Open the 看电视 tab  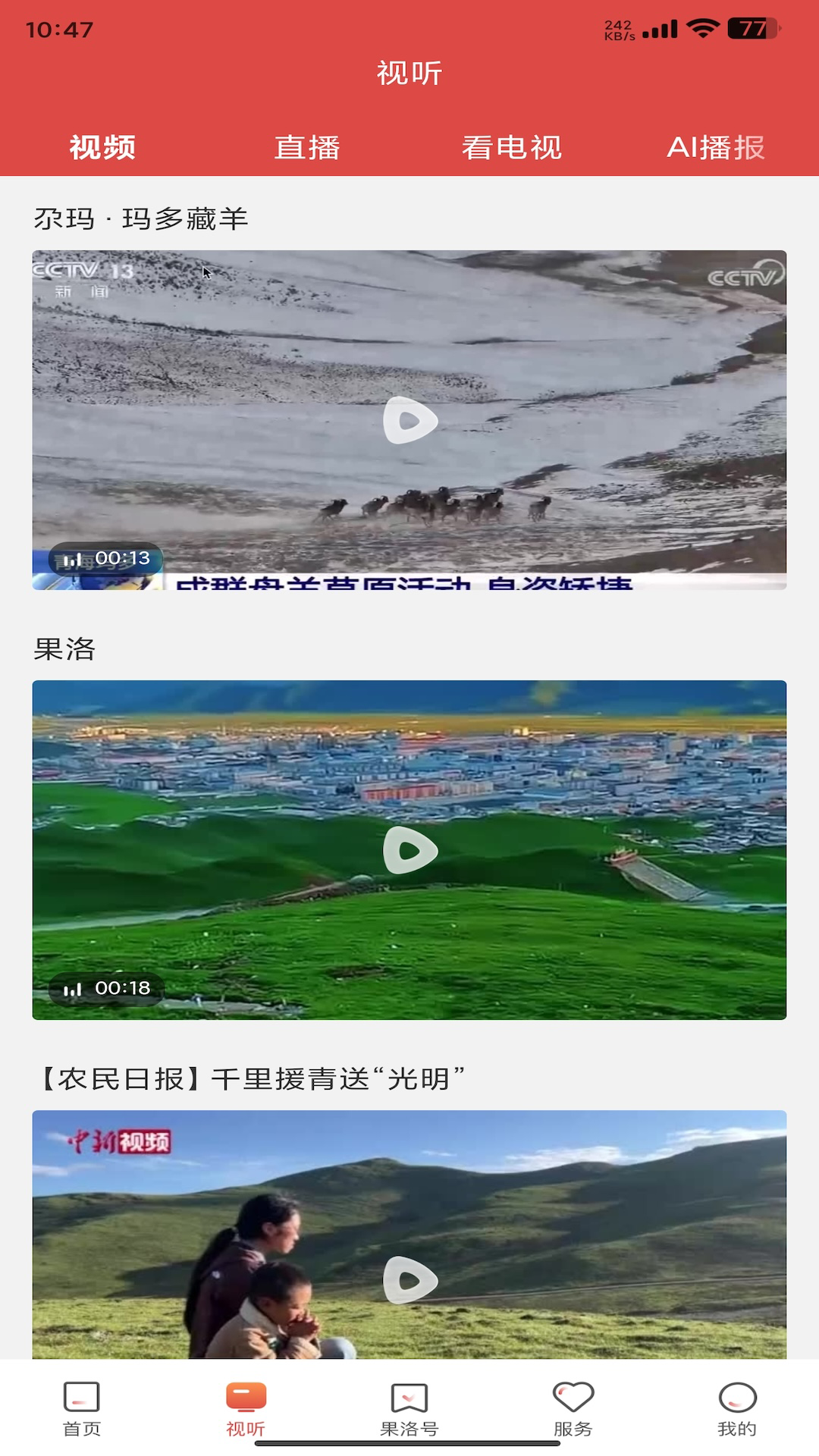[x=512, y=147]
